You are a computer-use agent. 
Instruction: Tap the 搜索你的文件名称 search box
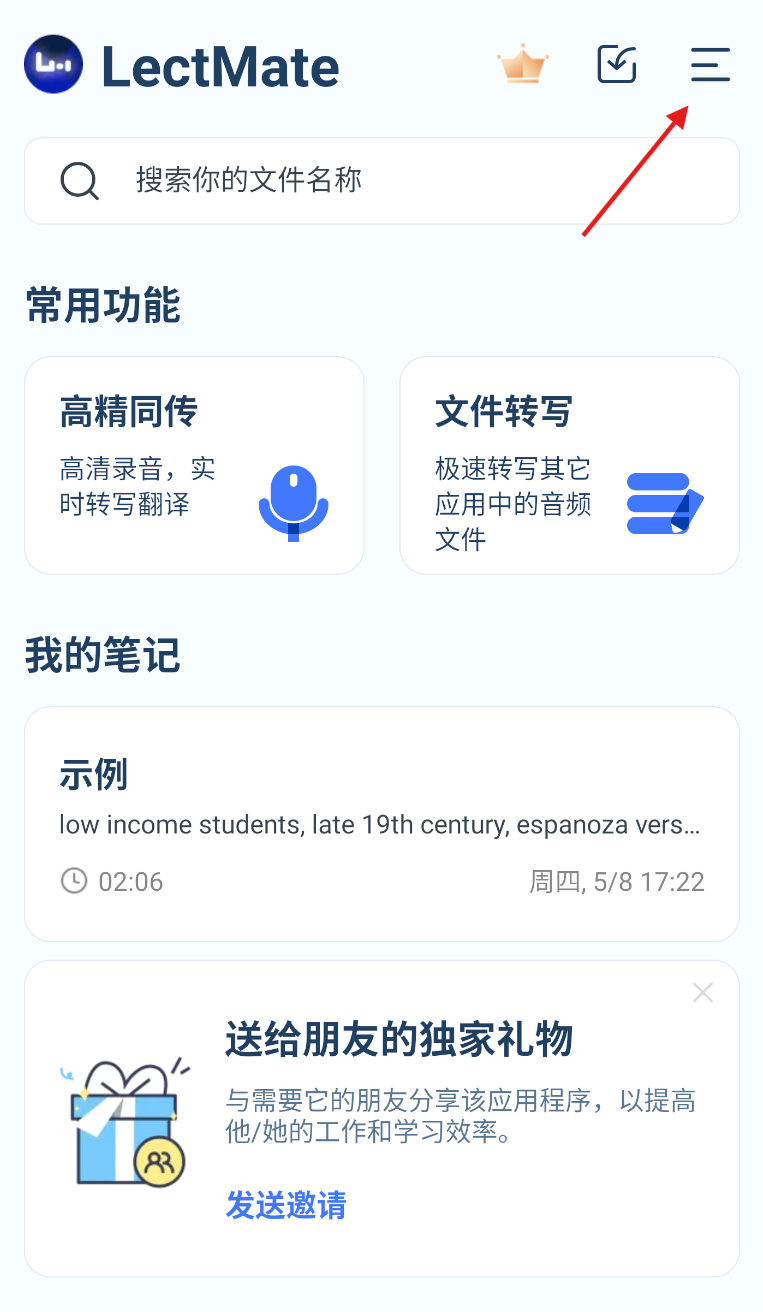tap(382, 181)
